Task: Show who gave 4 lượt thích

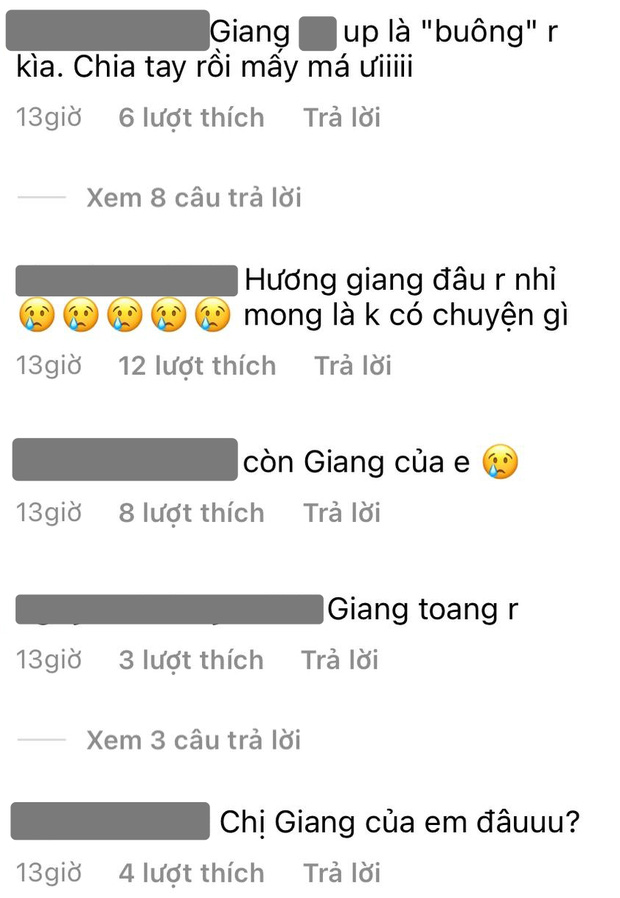Action: tap(191, 873)
